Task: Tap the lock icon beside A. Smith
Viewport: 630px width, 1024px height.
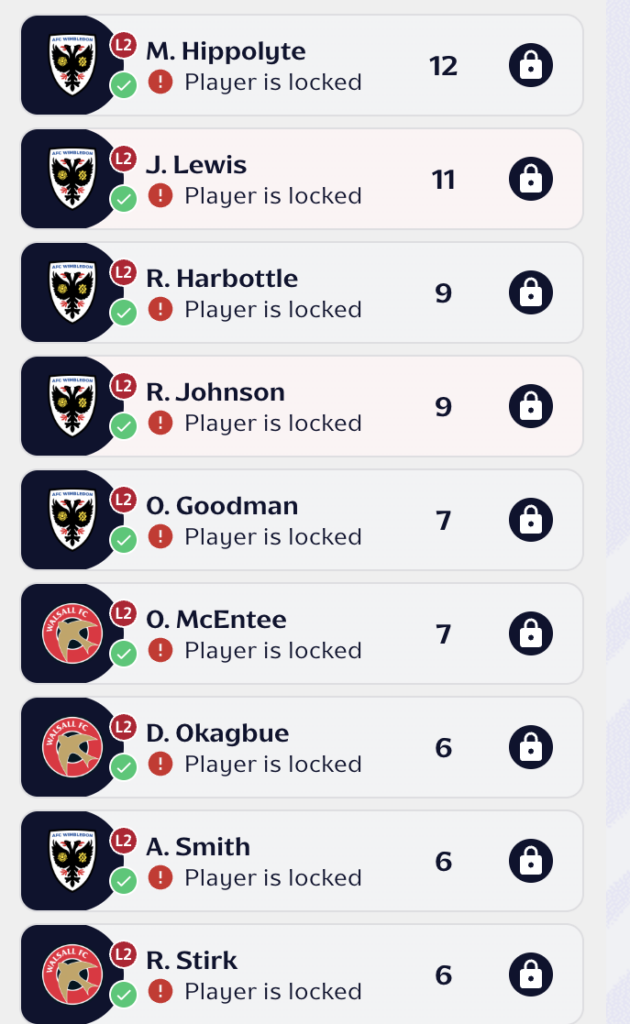Action: (531, 861)
